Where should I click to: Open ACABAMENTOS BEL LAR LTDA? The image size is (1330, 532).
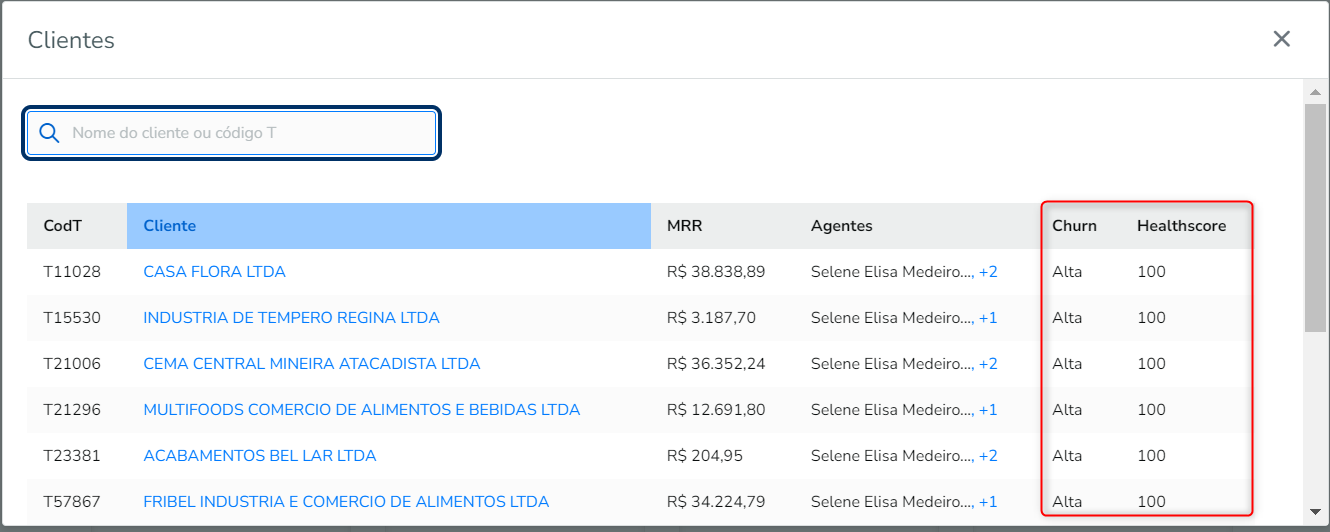pyautogui.click(x=259, y=456)
